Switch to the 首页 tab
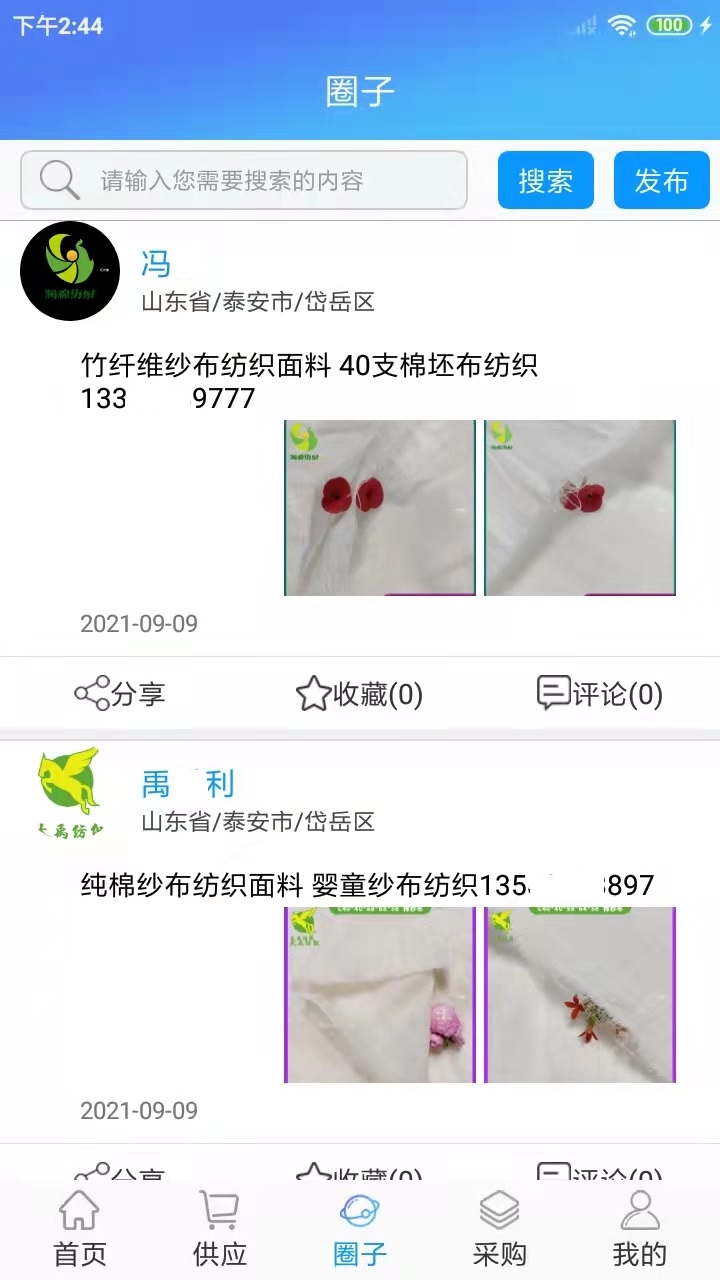 80,1230
